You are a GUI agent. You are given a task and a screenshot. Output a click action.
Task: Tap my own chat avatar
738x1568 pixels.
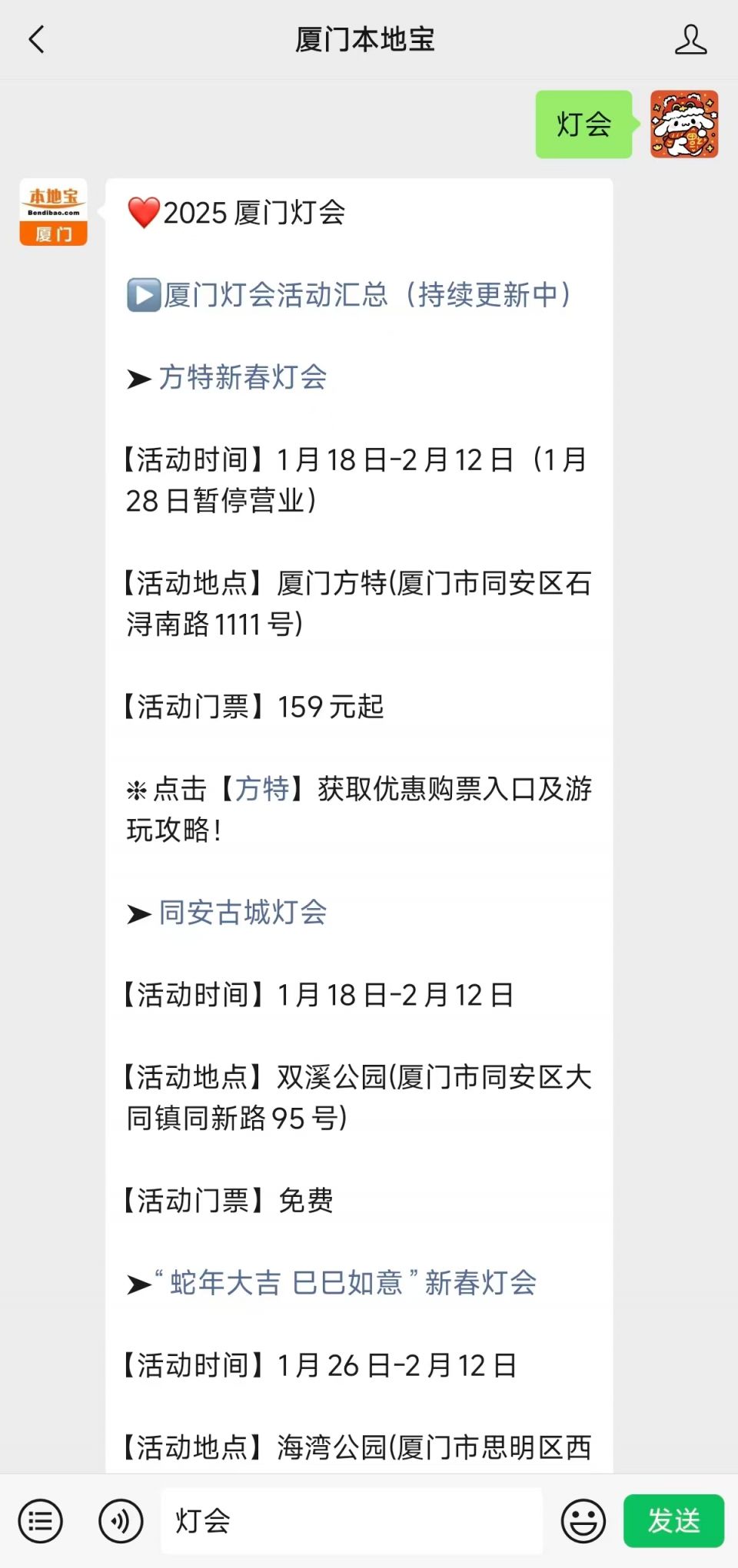(684, 124)
